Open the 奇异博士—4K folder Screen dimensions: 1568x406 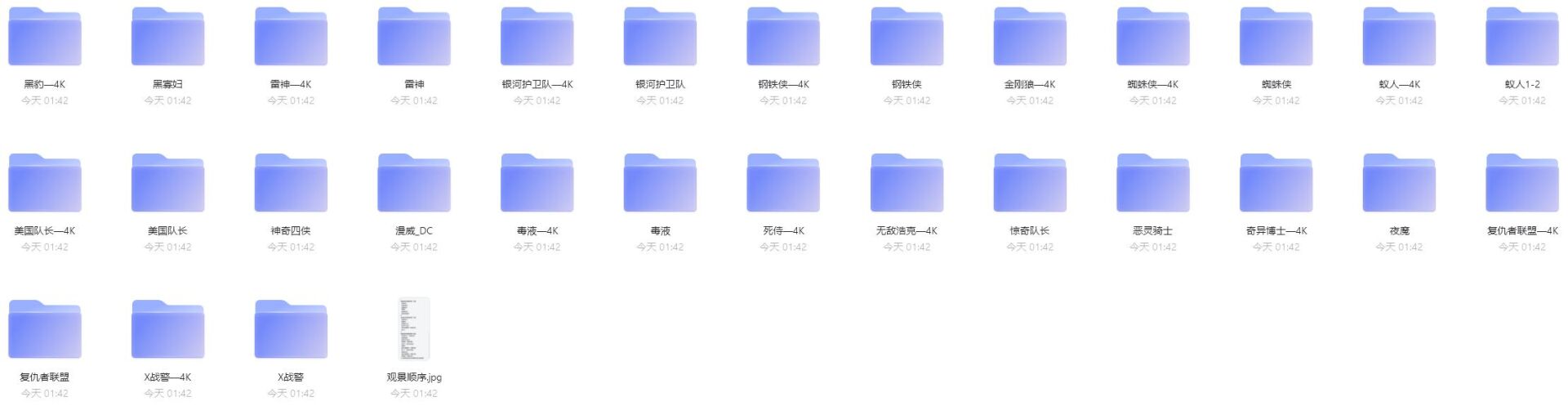coord(1276,184)
